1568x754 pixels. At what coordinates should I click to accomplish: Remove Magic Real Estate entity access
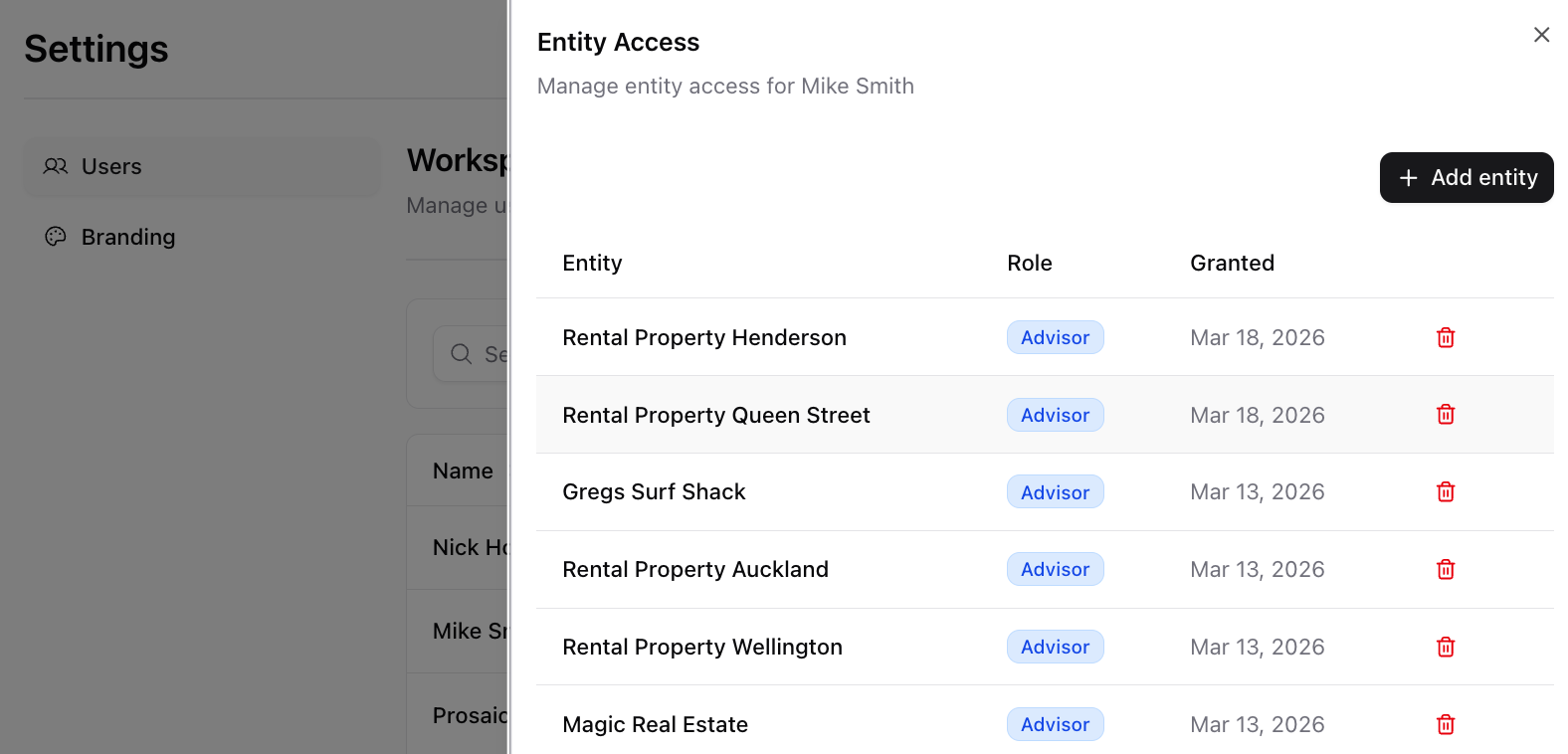coord(1446,724)
